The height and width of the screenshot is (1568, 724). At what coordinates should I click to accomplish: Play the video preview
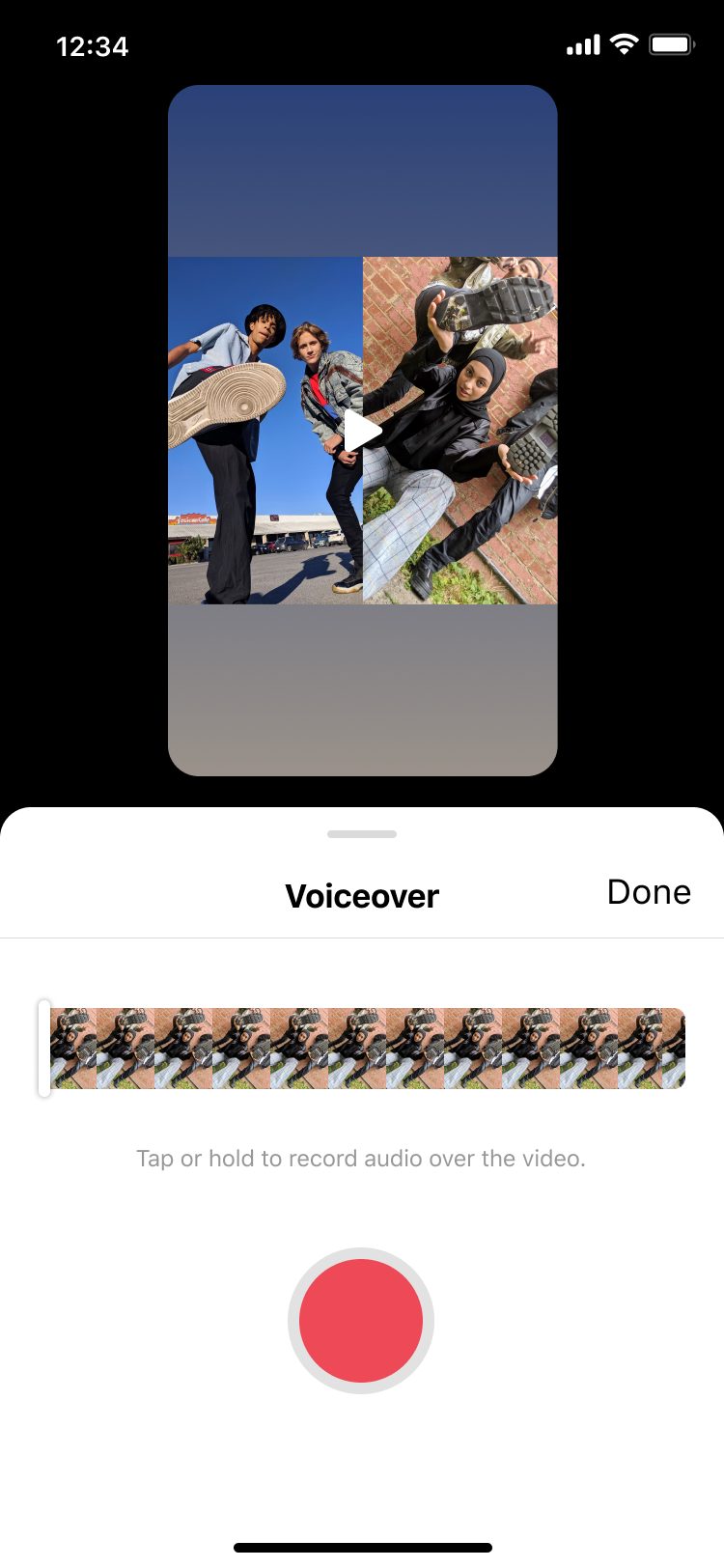click(362, 431)
